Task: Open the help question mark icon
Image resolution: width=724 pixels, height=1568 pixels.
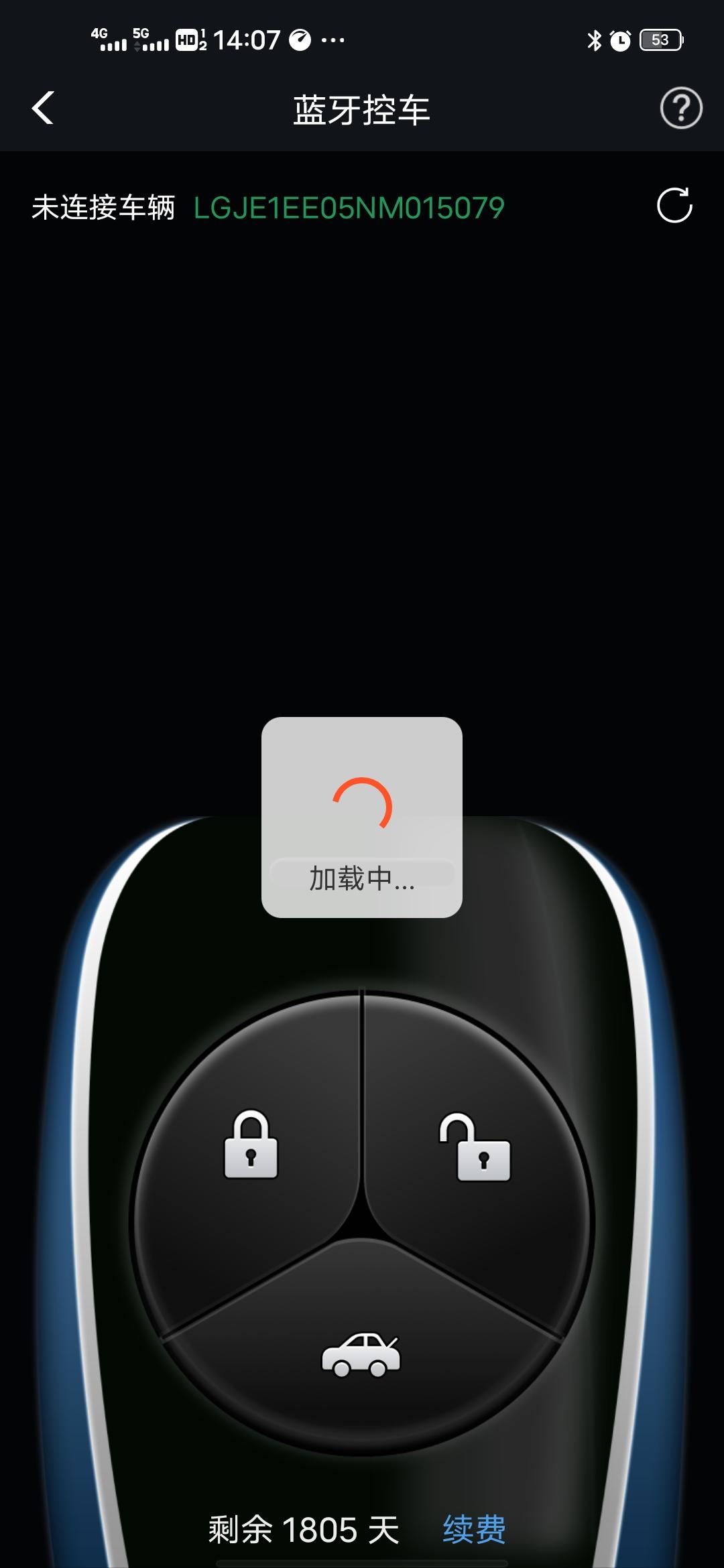Action: 680,108
